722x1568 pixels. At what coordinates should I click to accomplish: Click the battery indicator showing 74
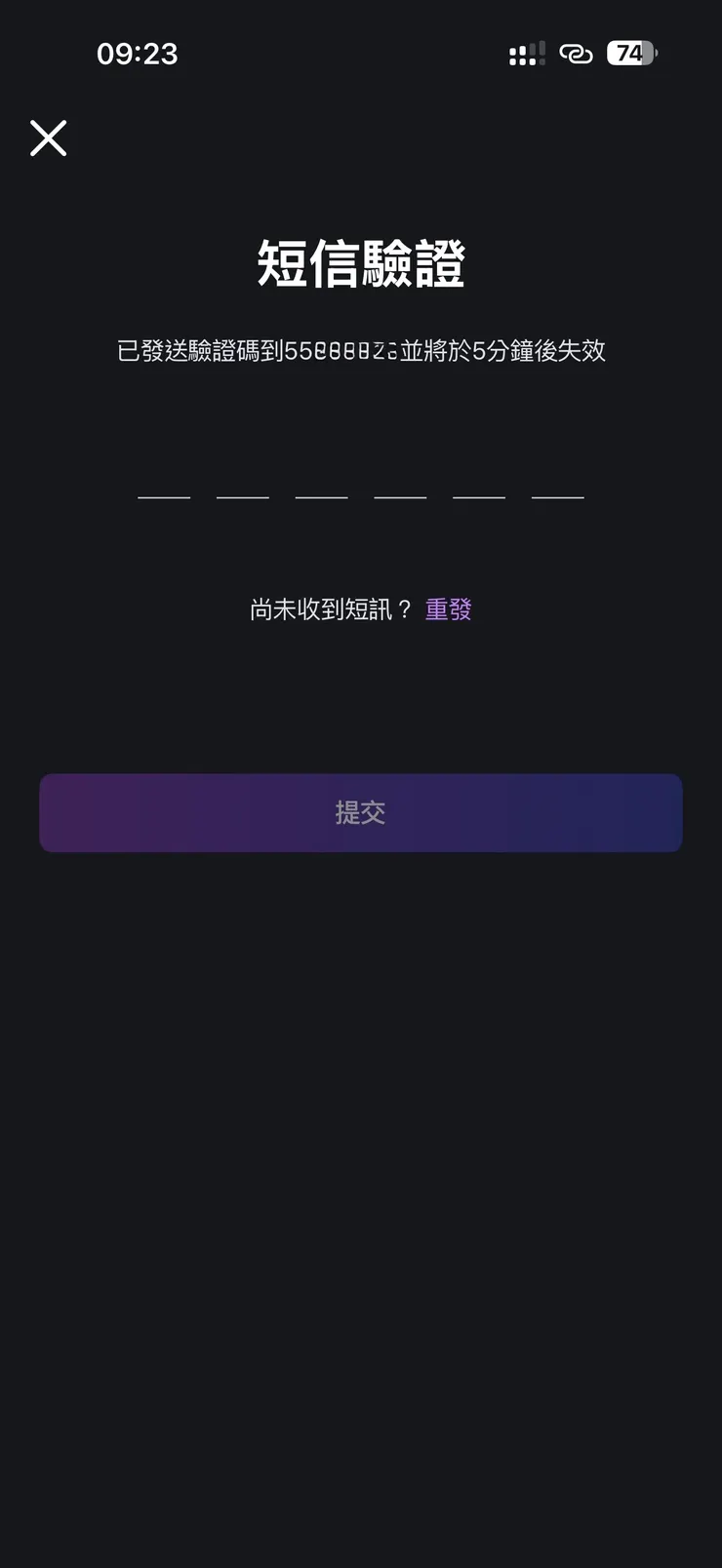630,54
